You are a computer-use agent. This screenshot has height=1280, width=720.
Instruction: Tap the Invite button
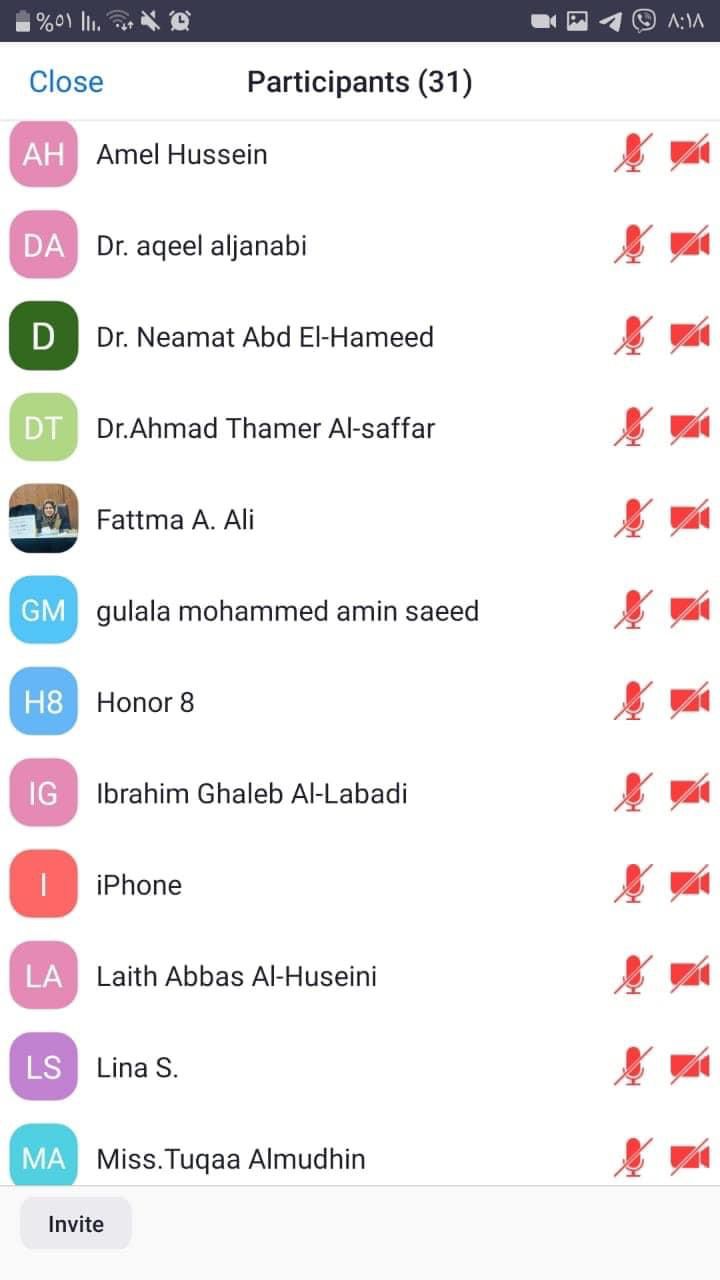76,1224
